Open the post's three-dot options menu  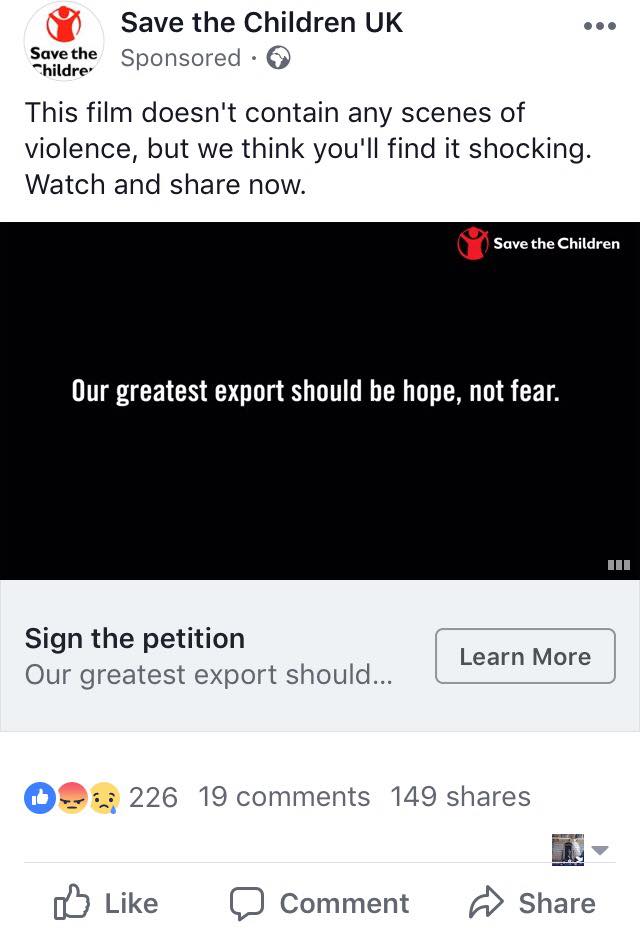pyautogui.click(x=600, y=26)
